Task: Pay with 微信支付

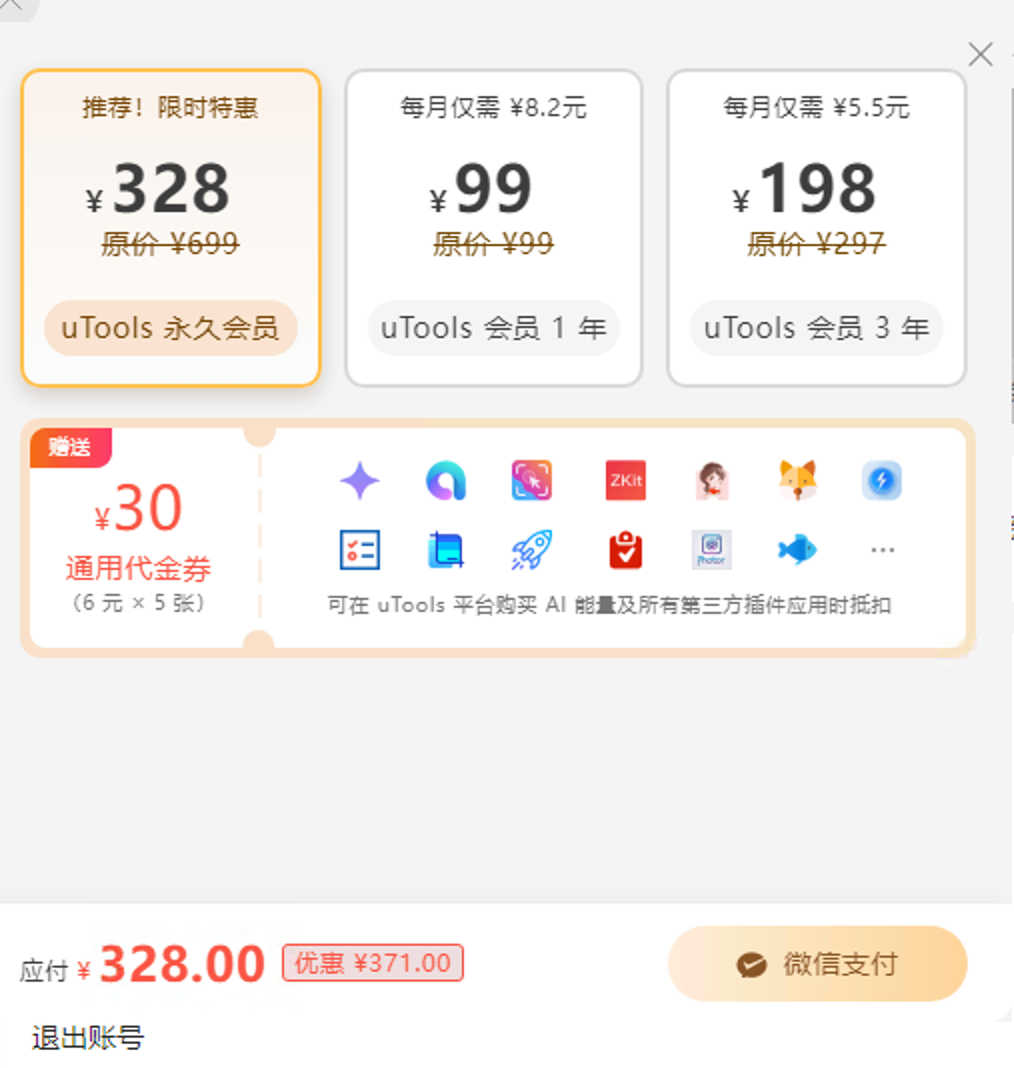Action: [x=817, y=964]
